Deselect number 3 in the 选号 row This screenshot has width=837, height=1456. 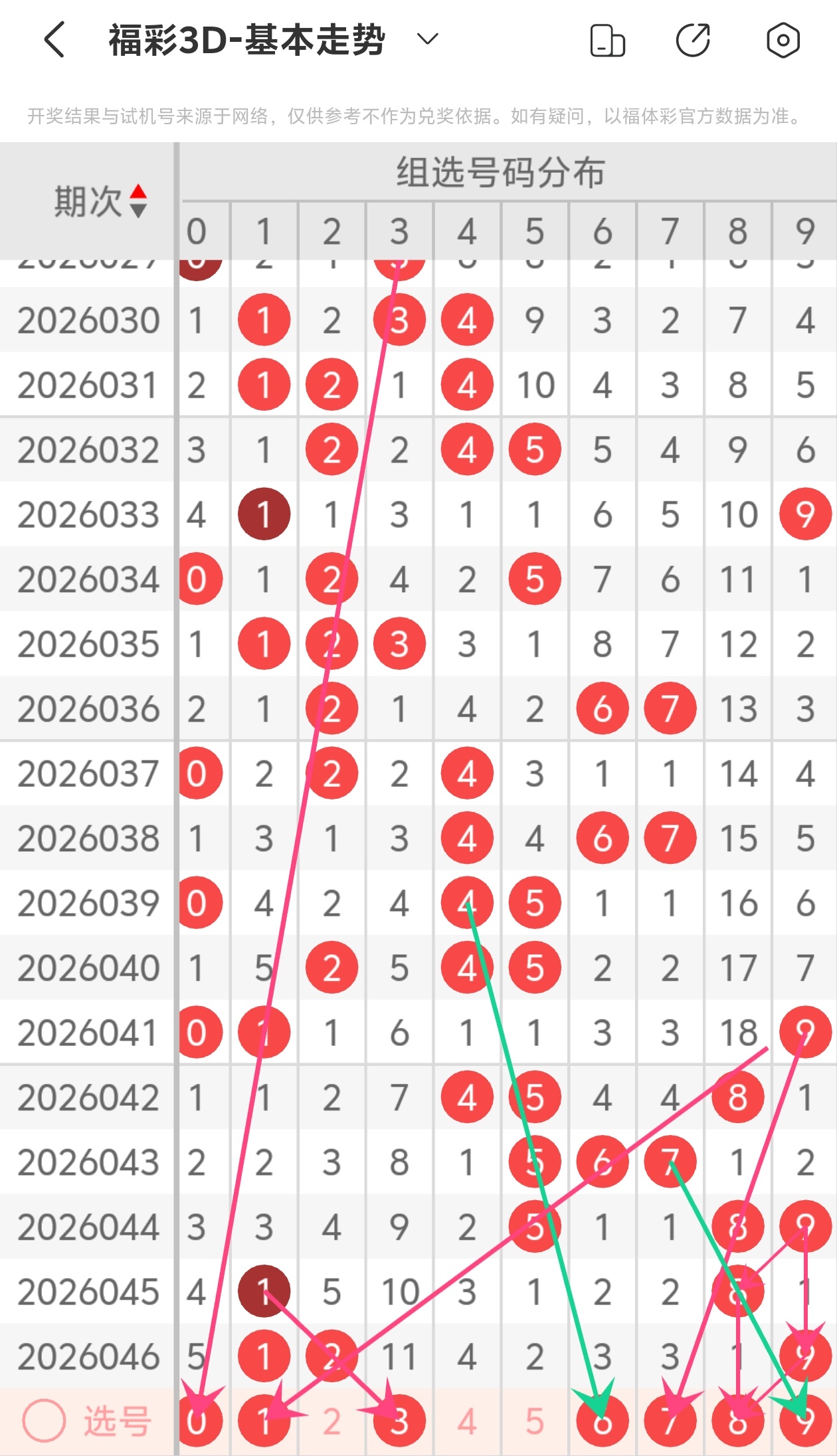tap(399, 1422)
